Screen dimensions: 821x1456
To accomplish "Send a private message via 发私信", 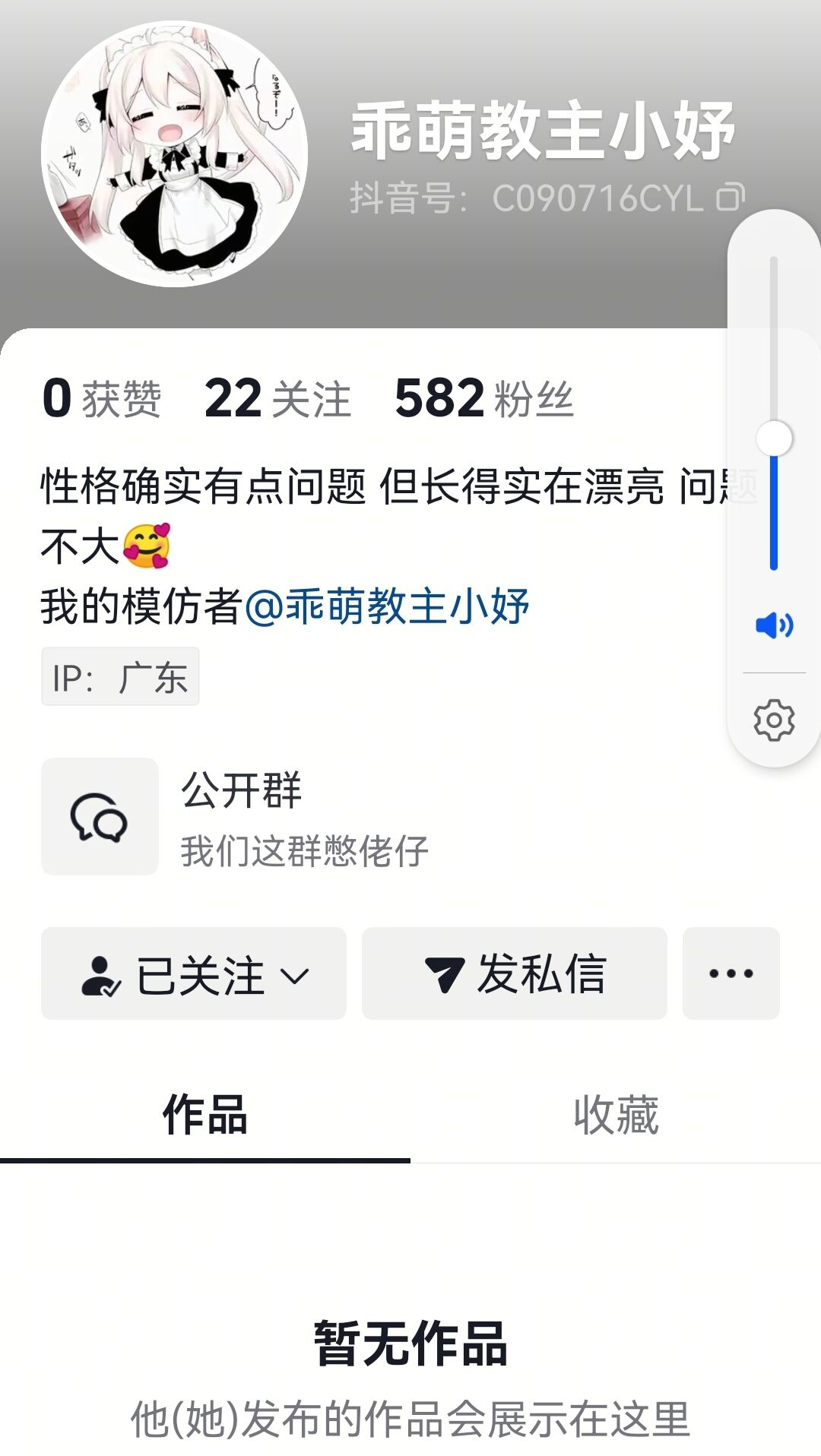I will pyautogui.click(x=515, y=973).
